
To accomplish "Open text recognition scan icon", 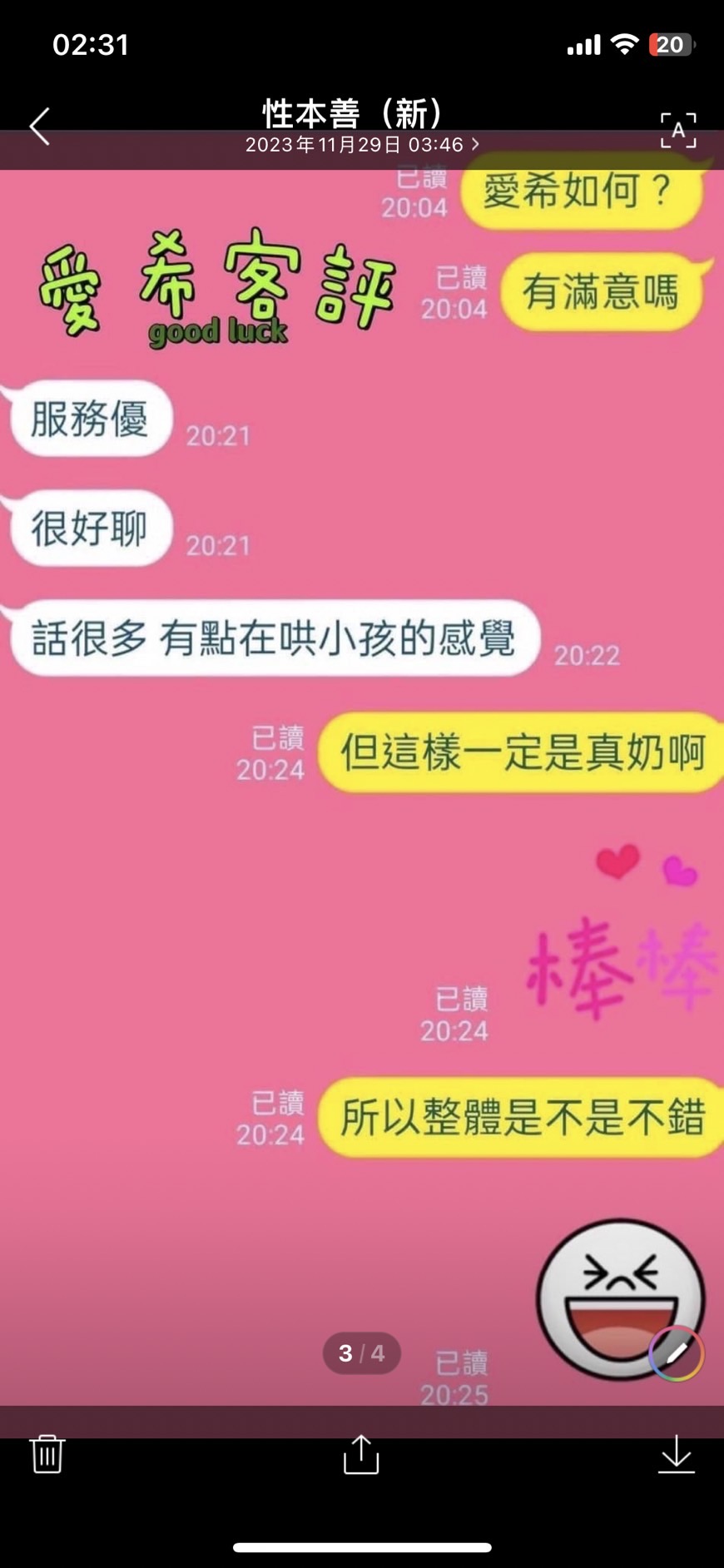I will pyautogui.click(x=678, y=131).
